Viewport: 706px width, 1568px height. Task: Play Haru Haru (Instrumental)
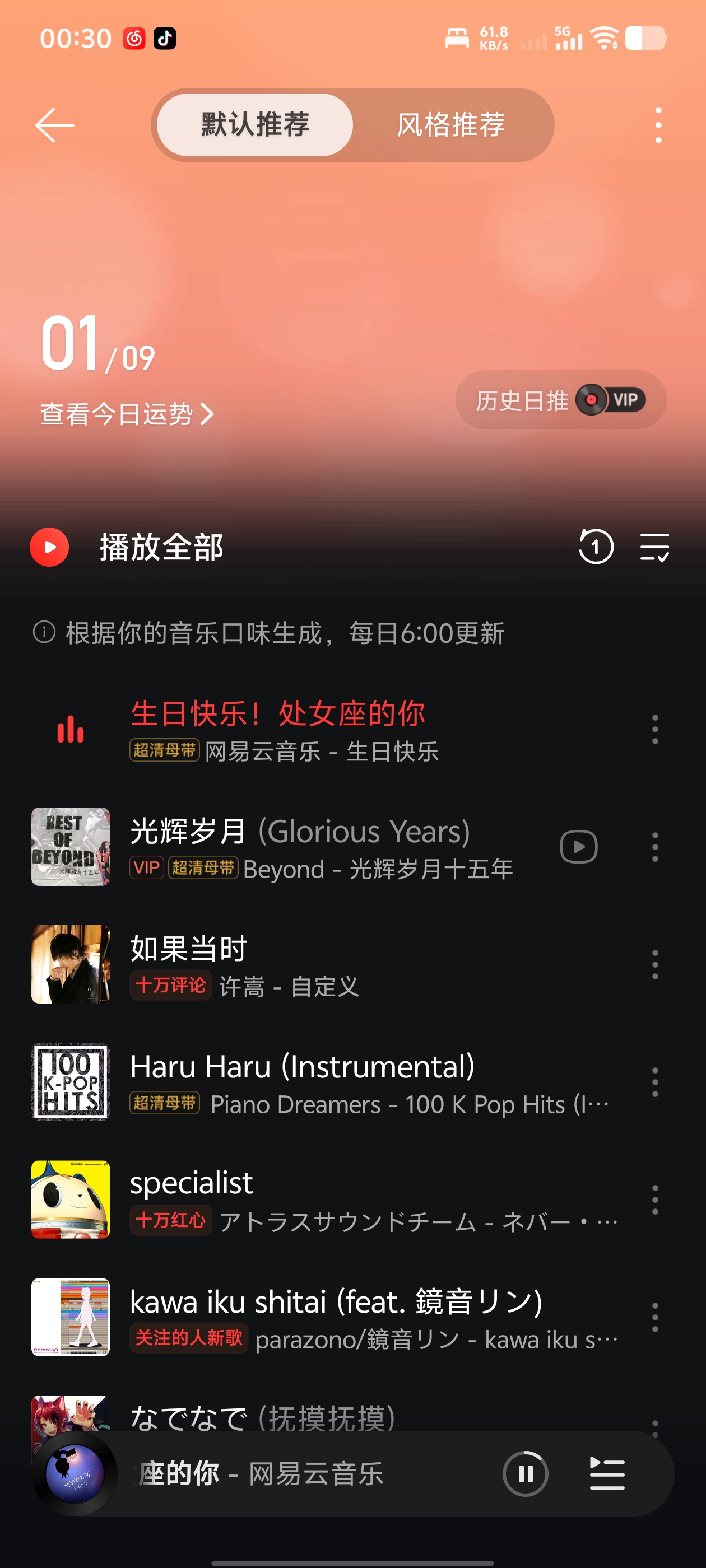(x=323, y=1082)
